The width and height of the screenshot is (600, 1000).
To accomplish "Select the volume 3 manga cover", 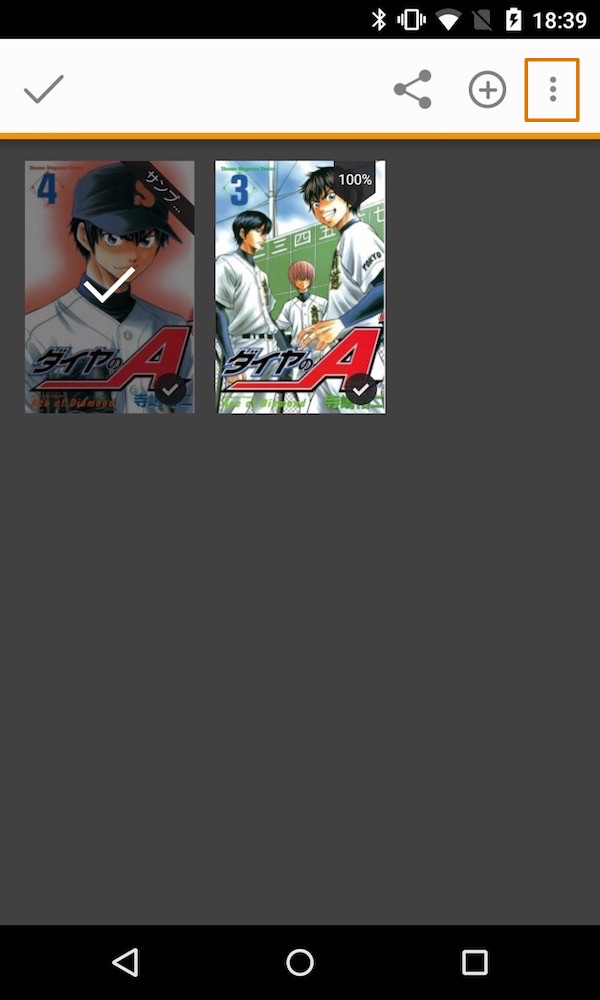I will pyautogui.click(x=300, y=287).
